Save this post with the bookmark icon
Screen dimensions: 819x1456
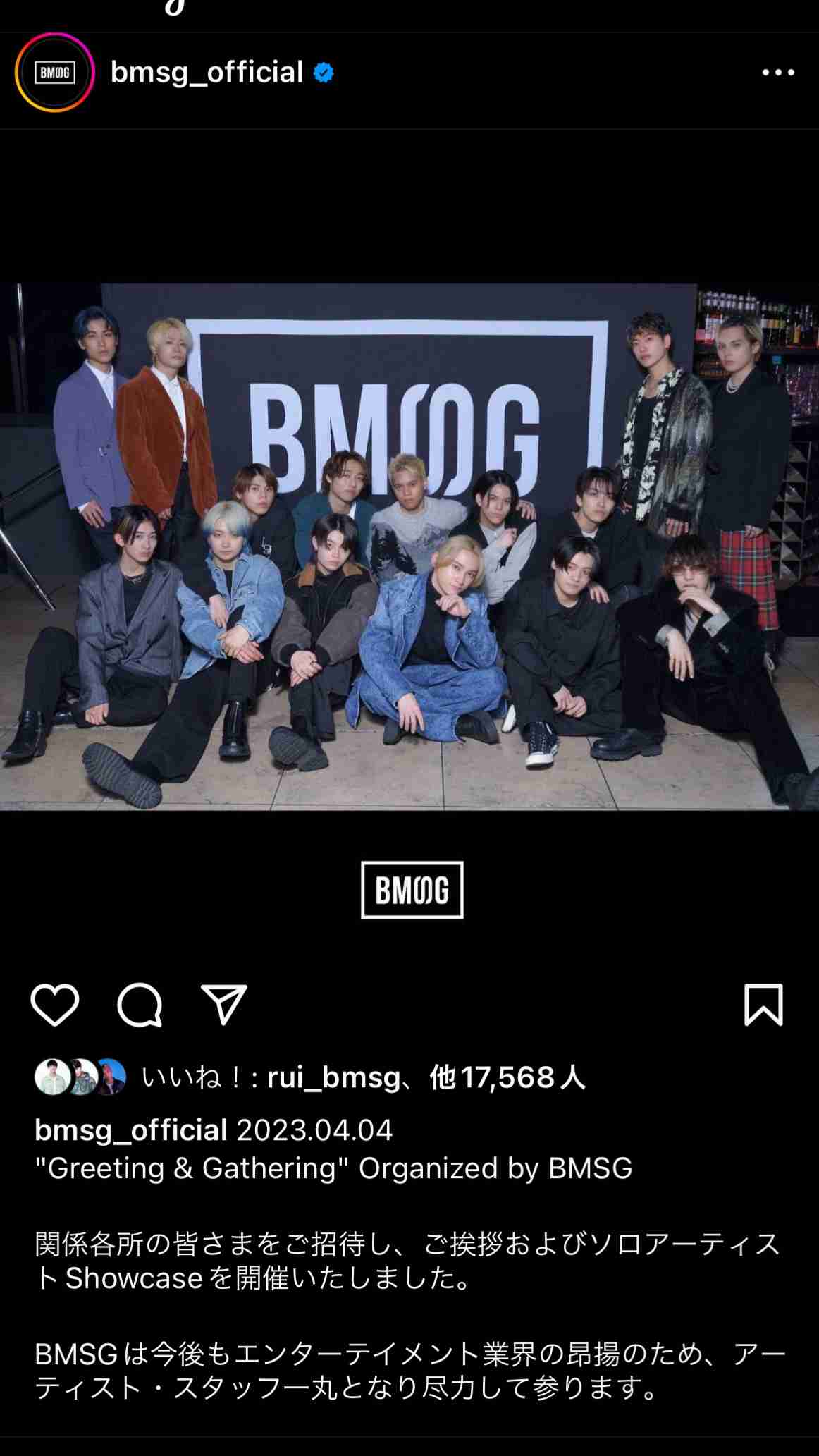coord(763,1005)
